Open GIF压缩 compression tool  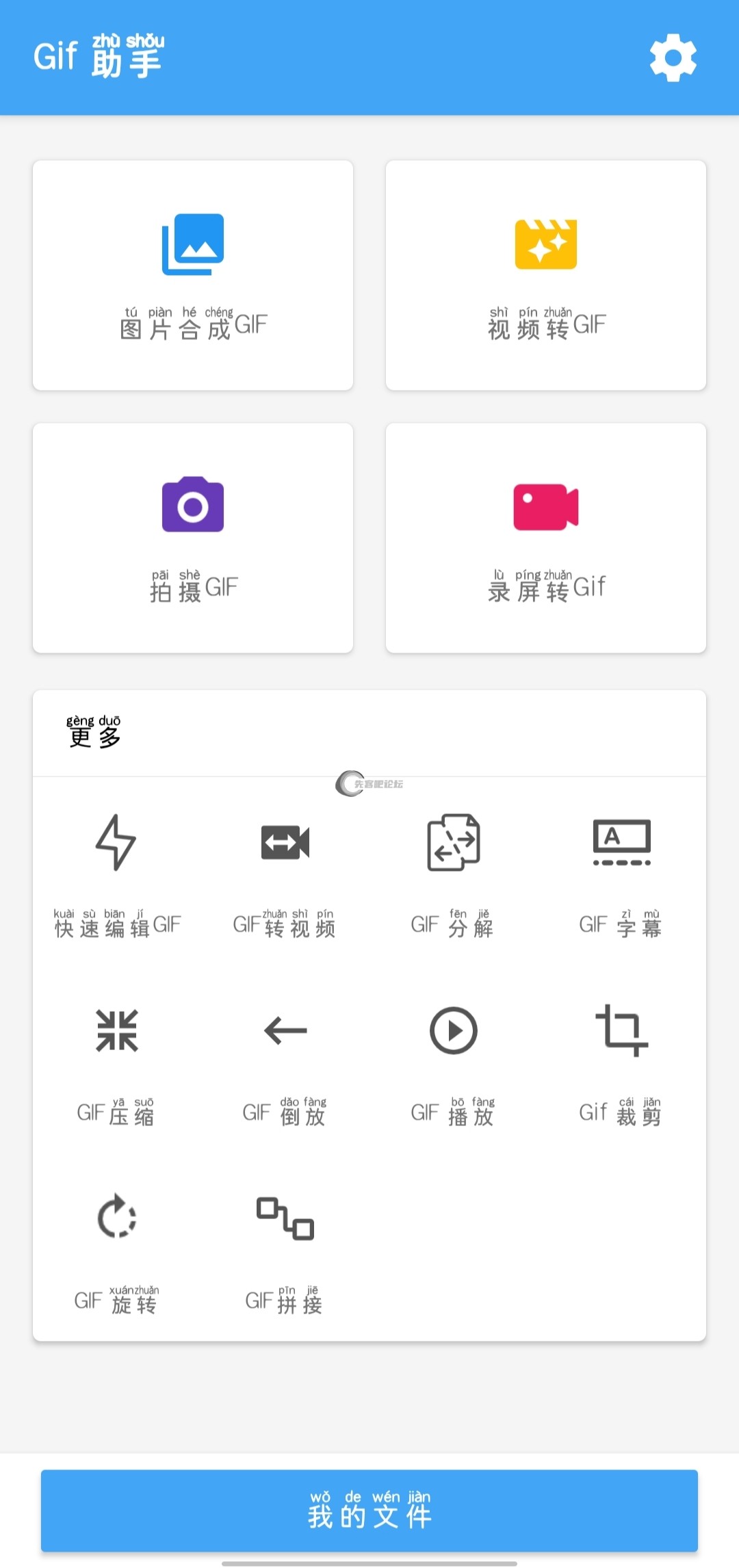tap(117, 1060)
